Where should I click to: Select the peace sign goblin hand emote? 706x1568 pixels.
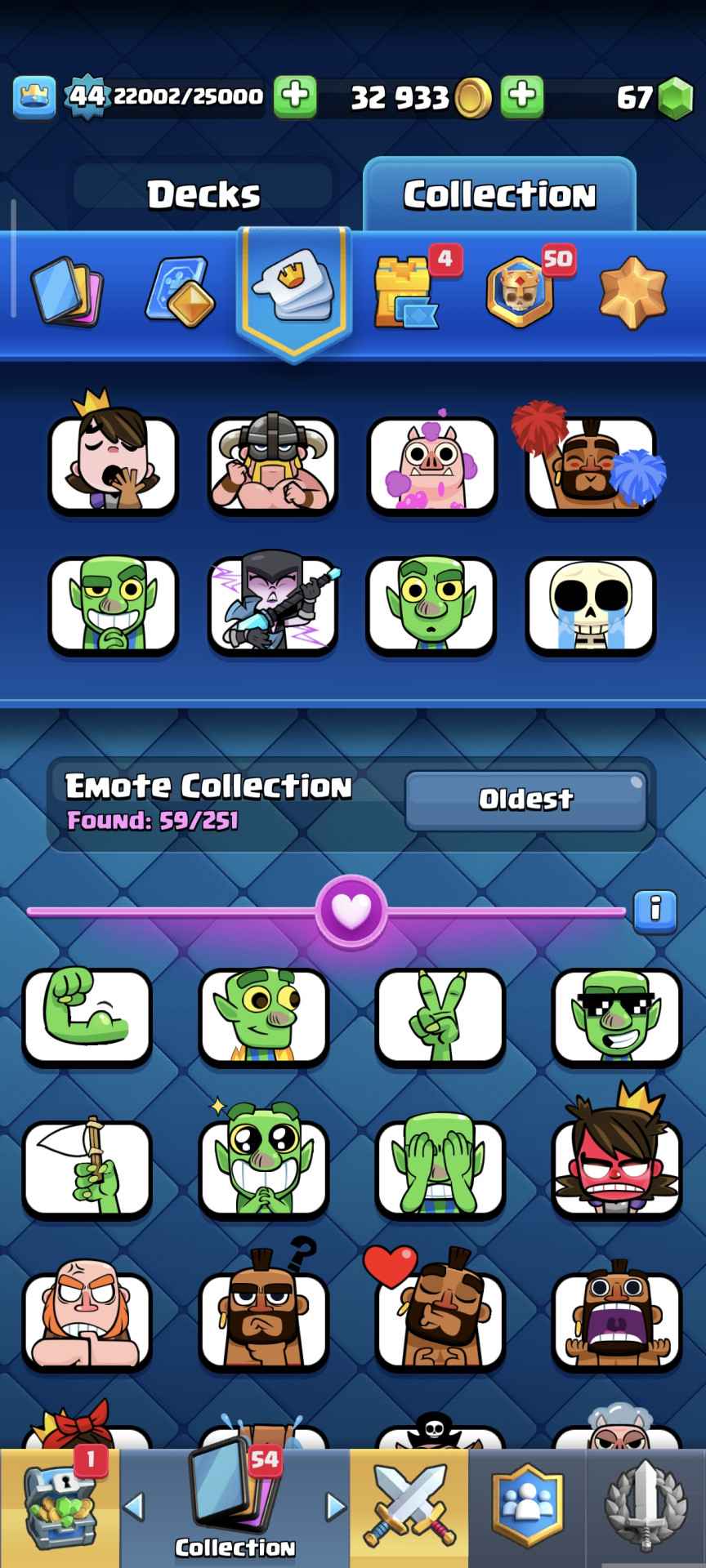click(440, 1016)
